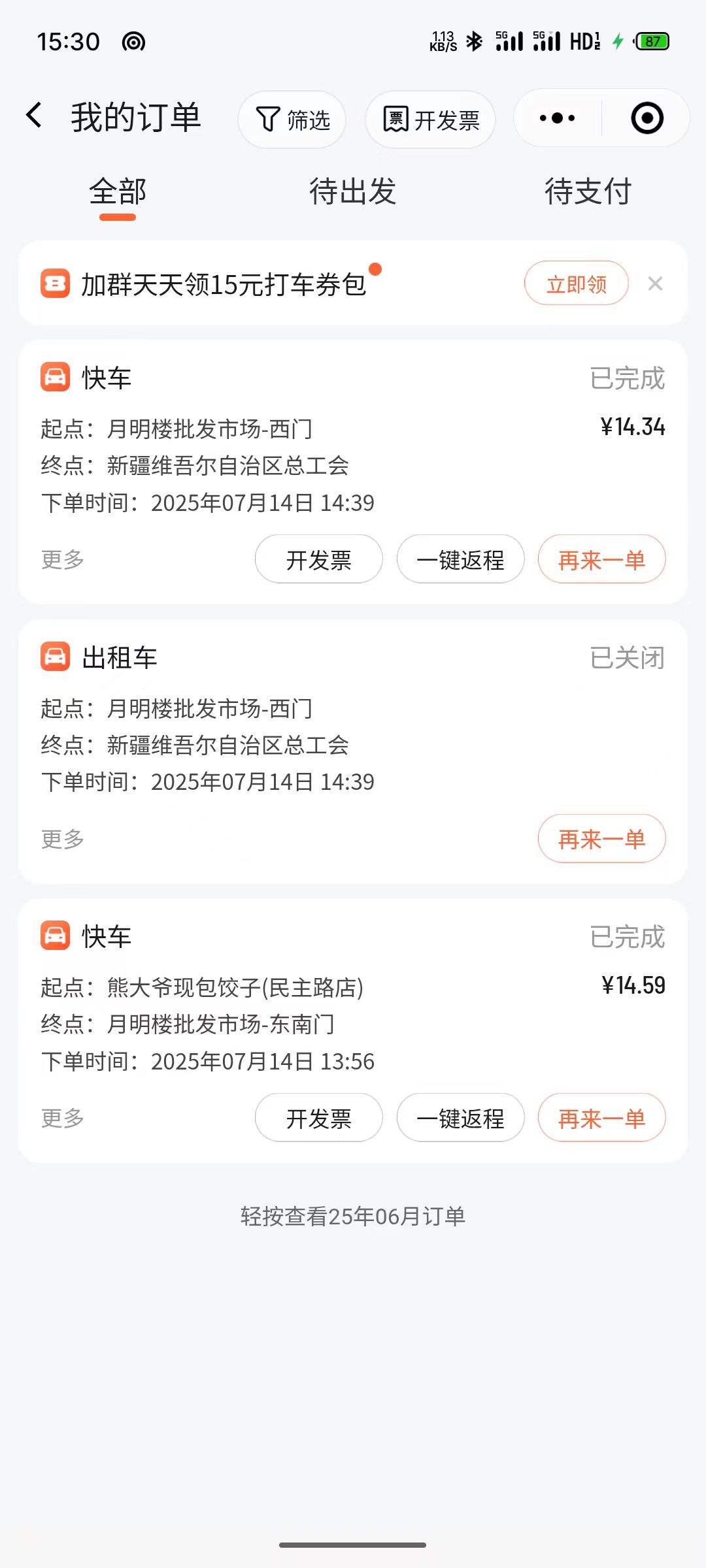Tap 开发票 on the ¥14.59 order
This screenshot has width=706, height=1568.
pos(319,1119)
